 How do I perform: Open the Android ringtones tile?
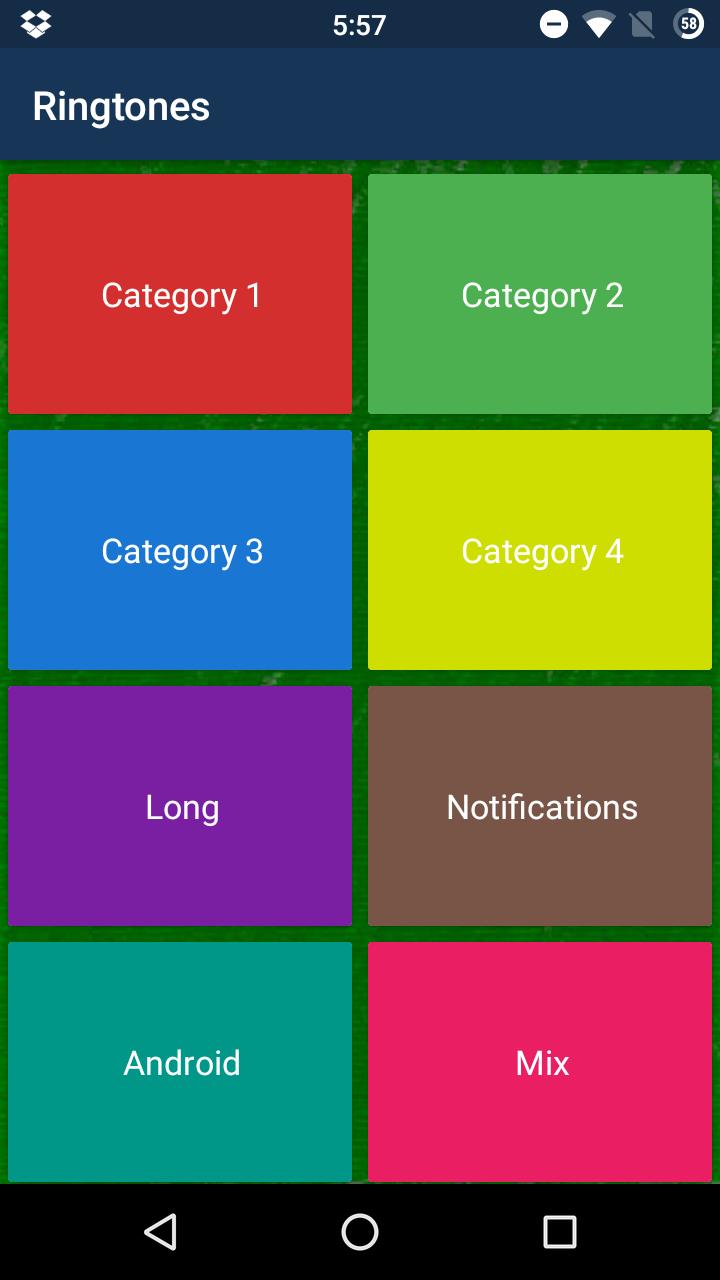[180, 1062]
